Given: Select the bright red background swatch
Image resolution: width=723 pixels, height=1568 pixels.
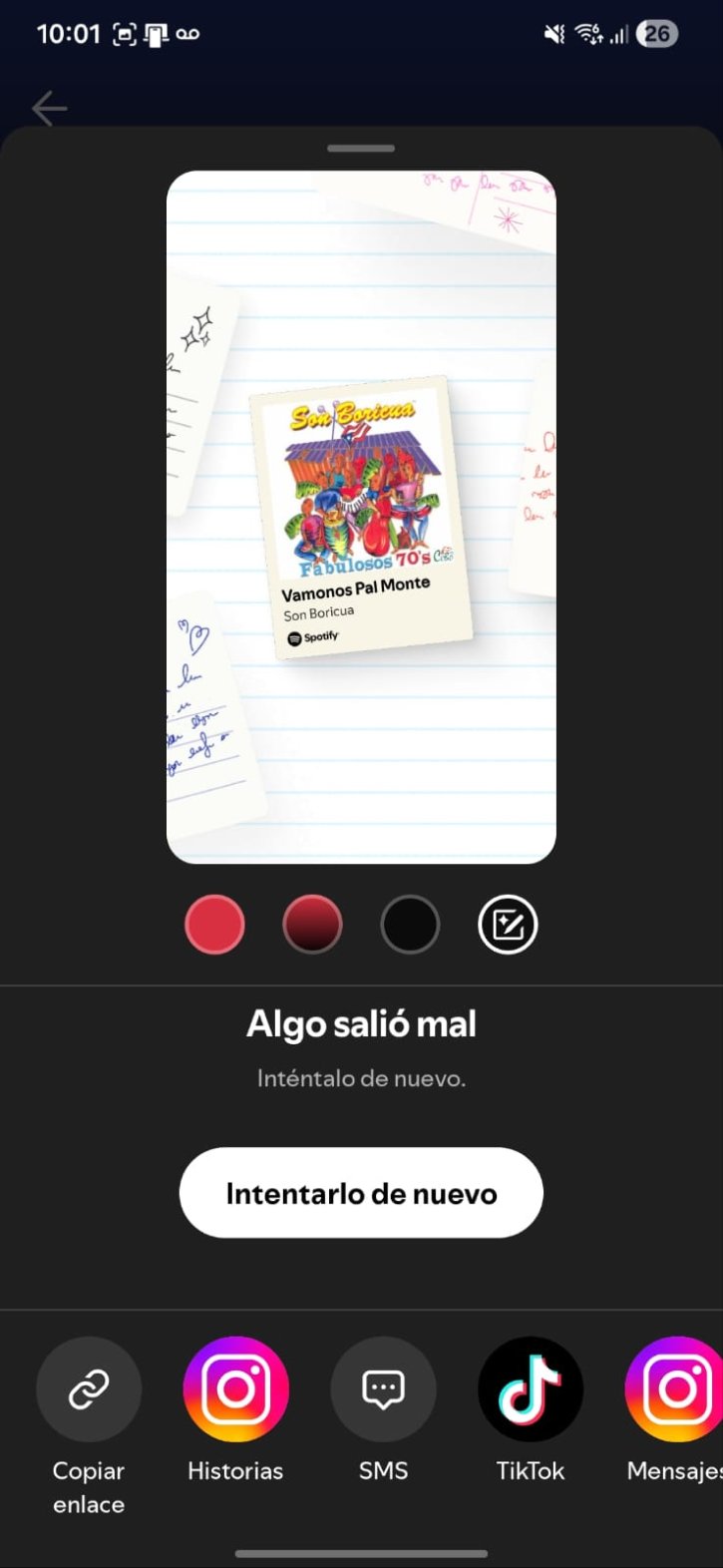Looking at the screenshot, I should (x=214, y=924).
